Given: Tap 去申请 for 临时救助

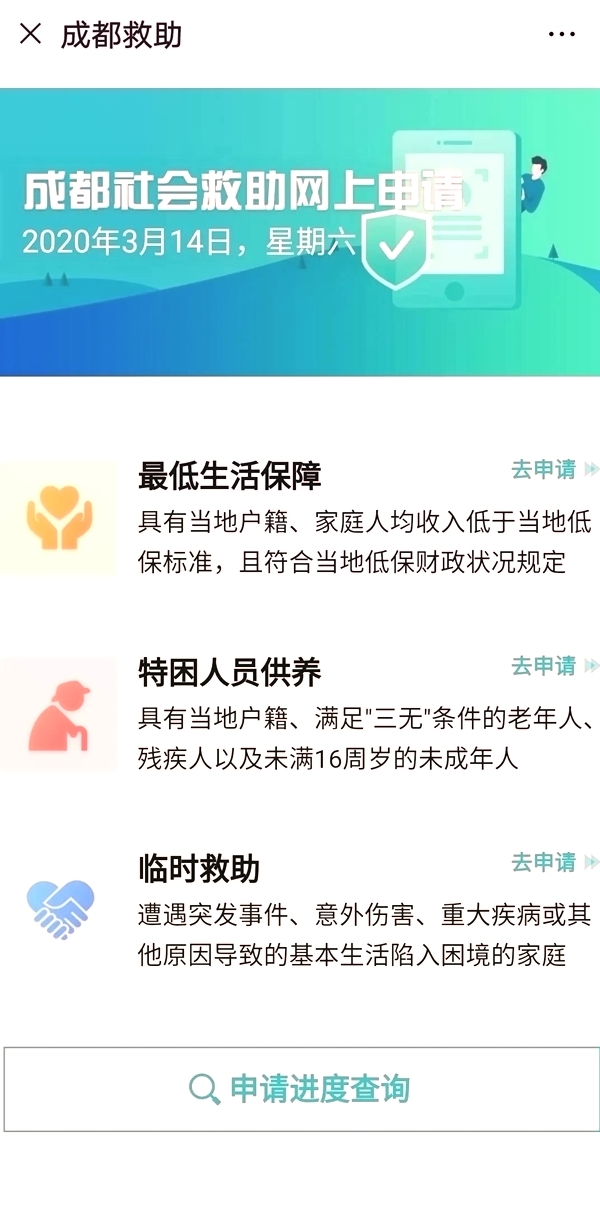Looking at the screenshot, I should (x=552, y=862).
